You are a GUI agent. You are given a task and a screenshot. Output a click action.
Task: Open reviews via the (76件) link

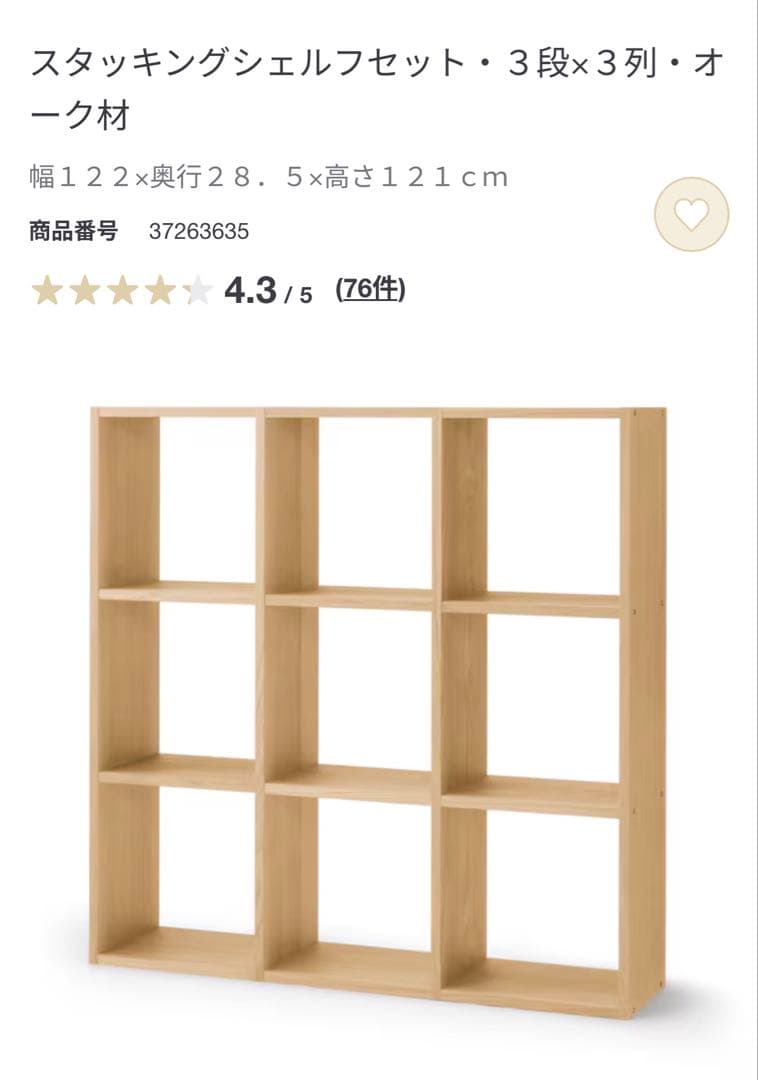pos(370,290)
